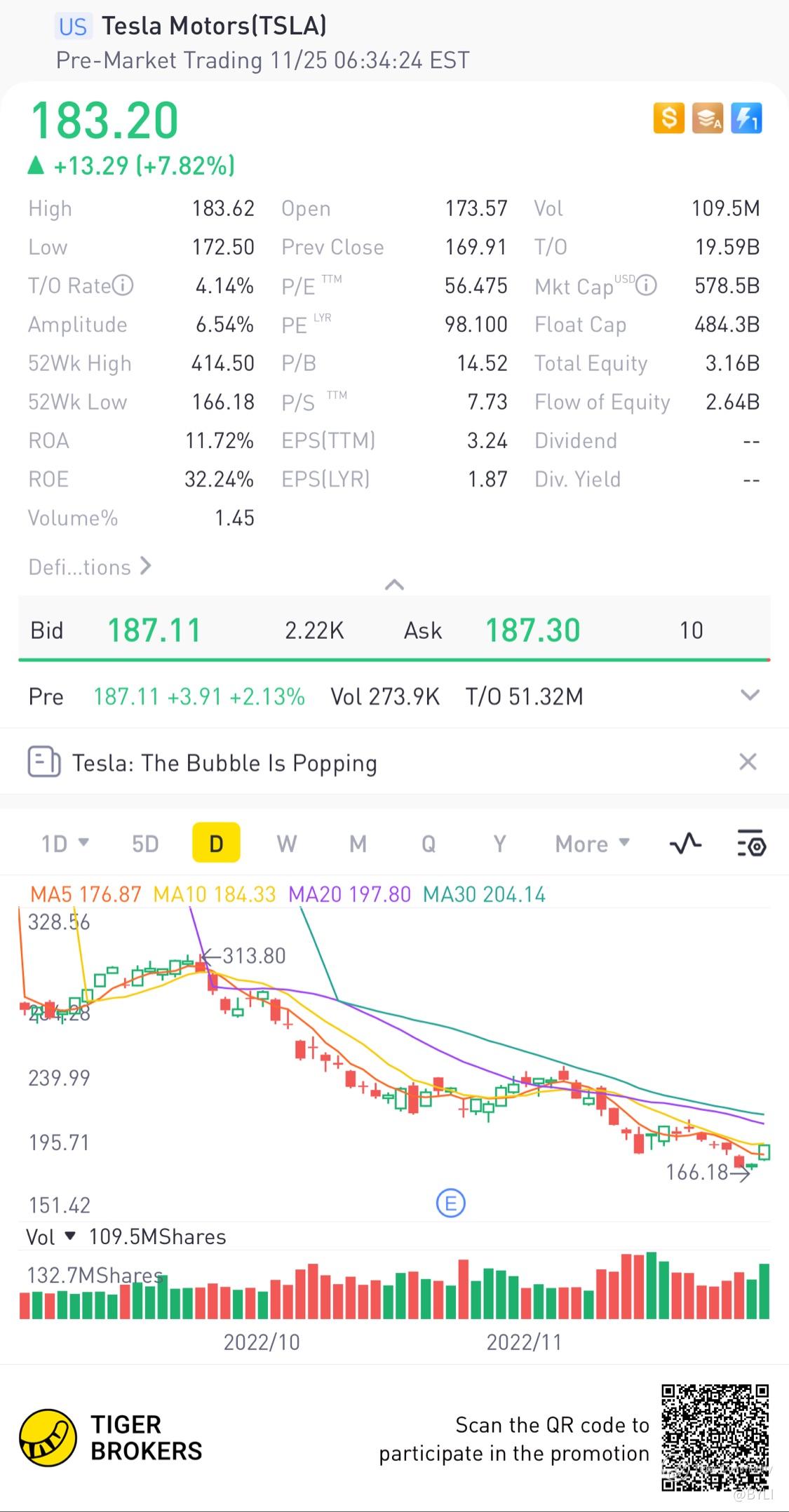Open the Definitions link

[x=90, y=567]
